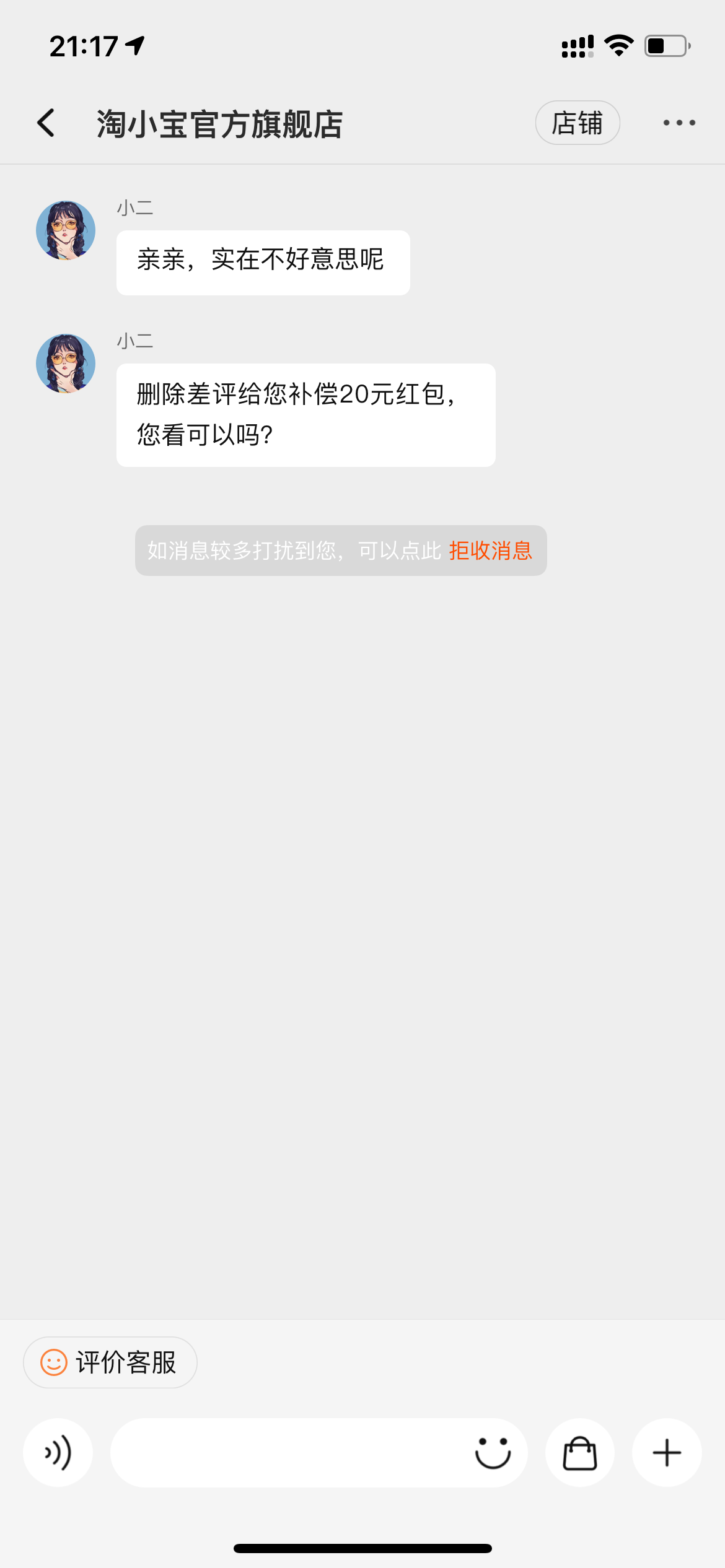The image size is (725, 1568).
Task: Open the plus attachment menu
Action: [667, 1453]
